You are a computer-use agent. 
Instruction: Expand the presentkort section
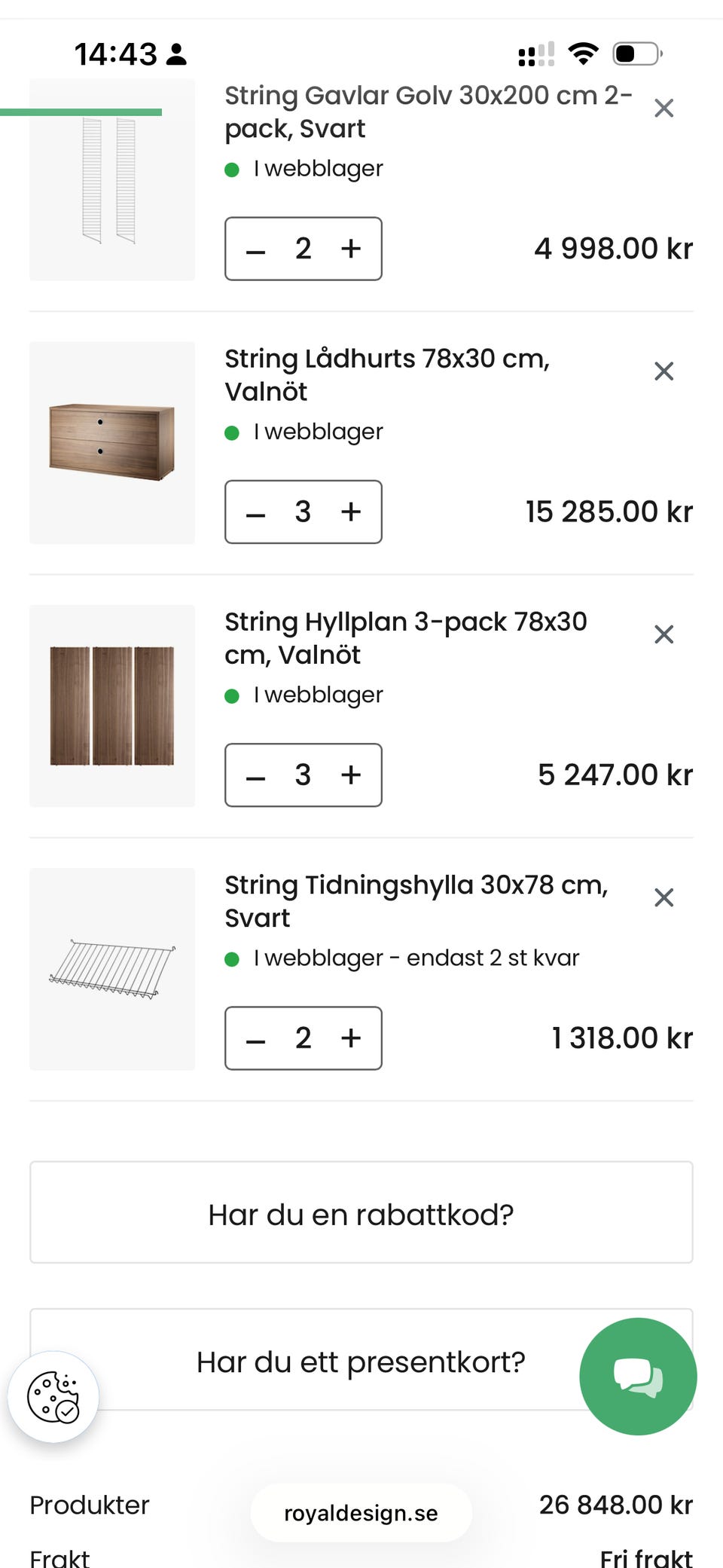361,1361
